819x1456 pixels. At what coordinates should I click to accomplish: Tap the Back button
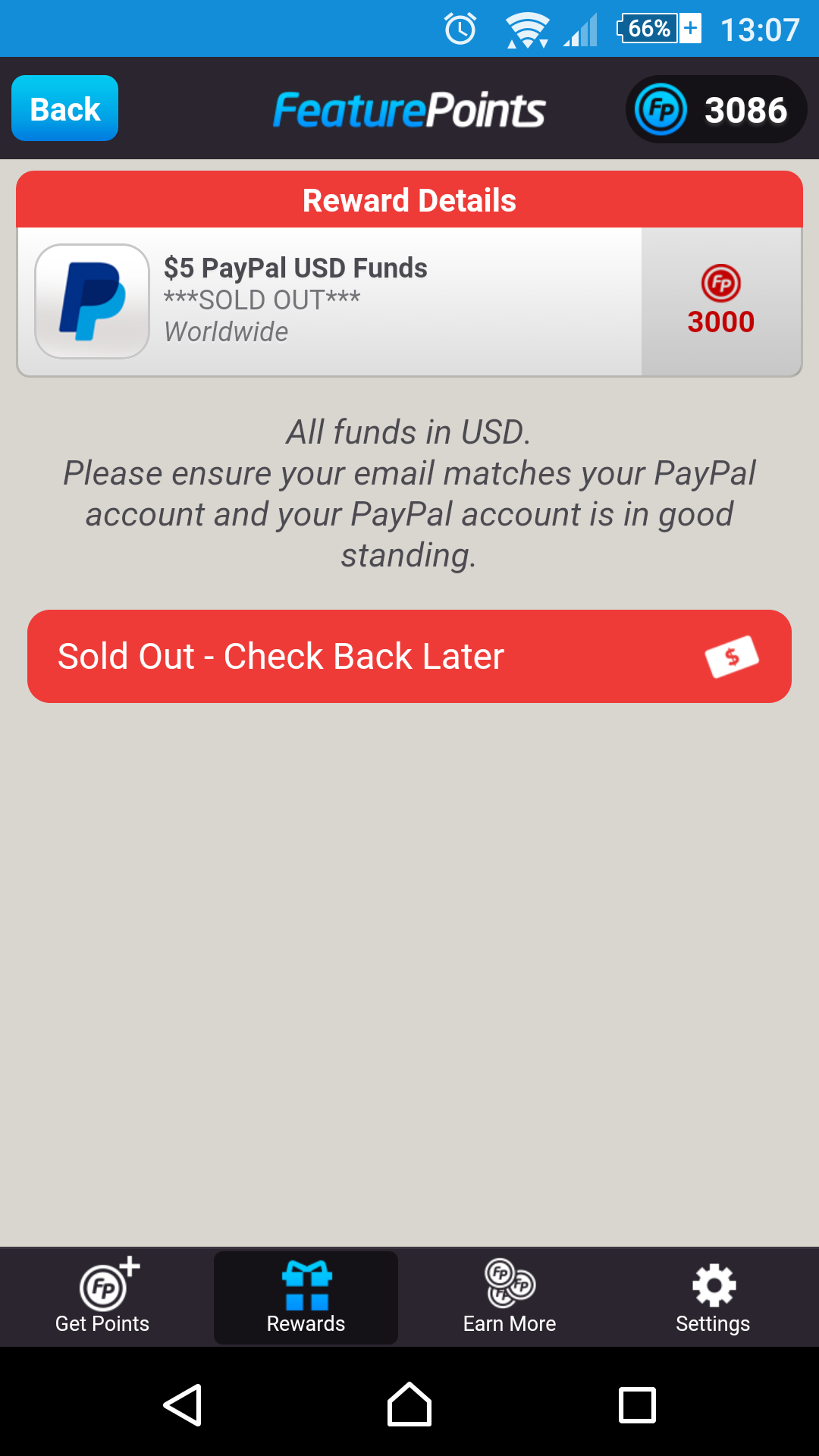pos(65,108)
